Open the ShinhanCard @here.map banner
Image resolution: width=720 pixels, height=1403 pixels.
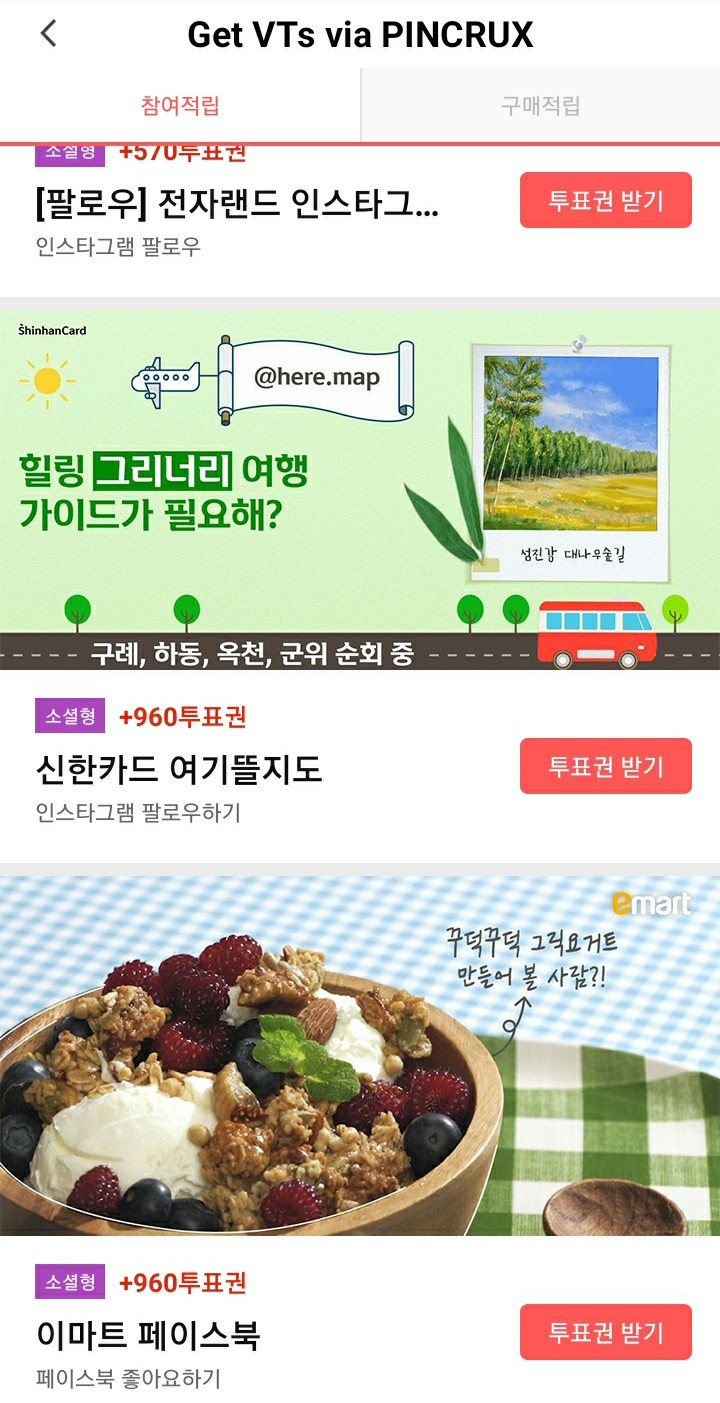click(360, 488)
